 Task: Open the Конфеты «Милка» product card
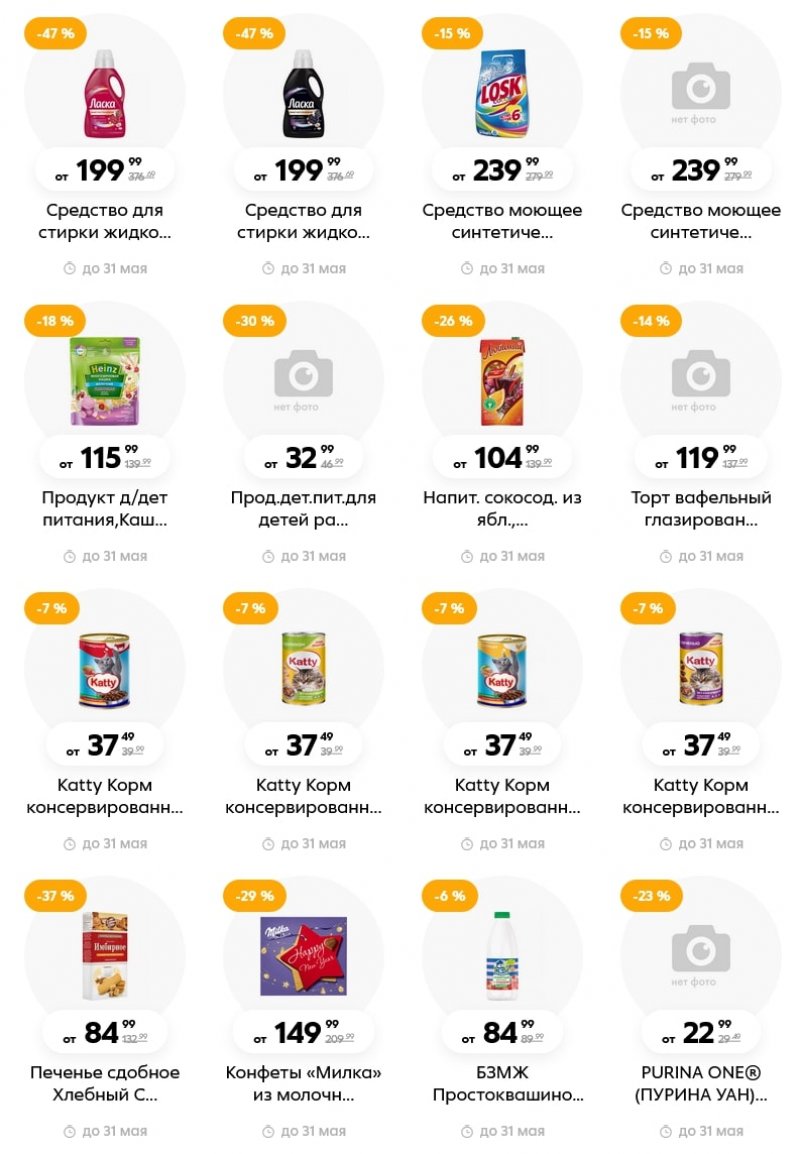[x=303, y=956]
